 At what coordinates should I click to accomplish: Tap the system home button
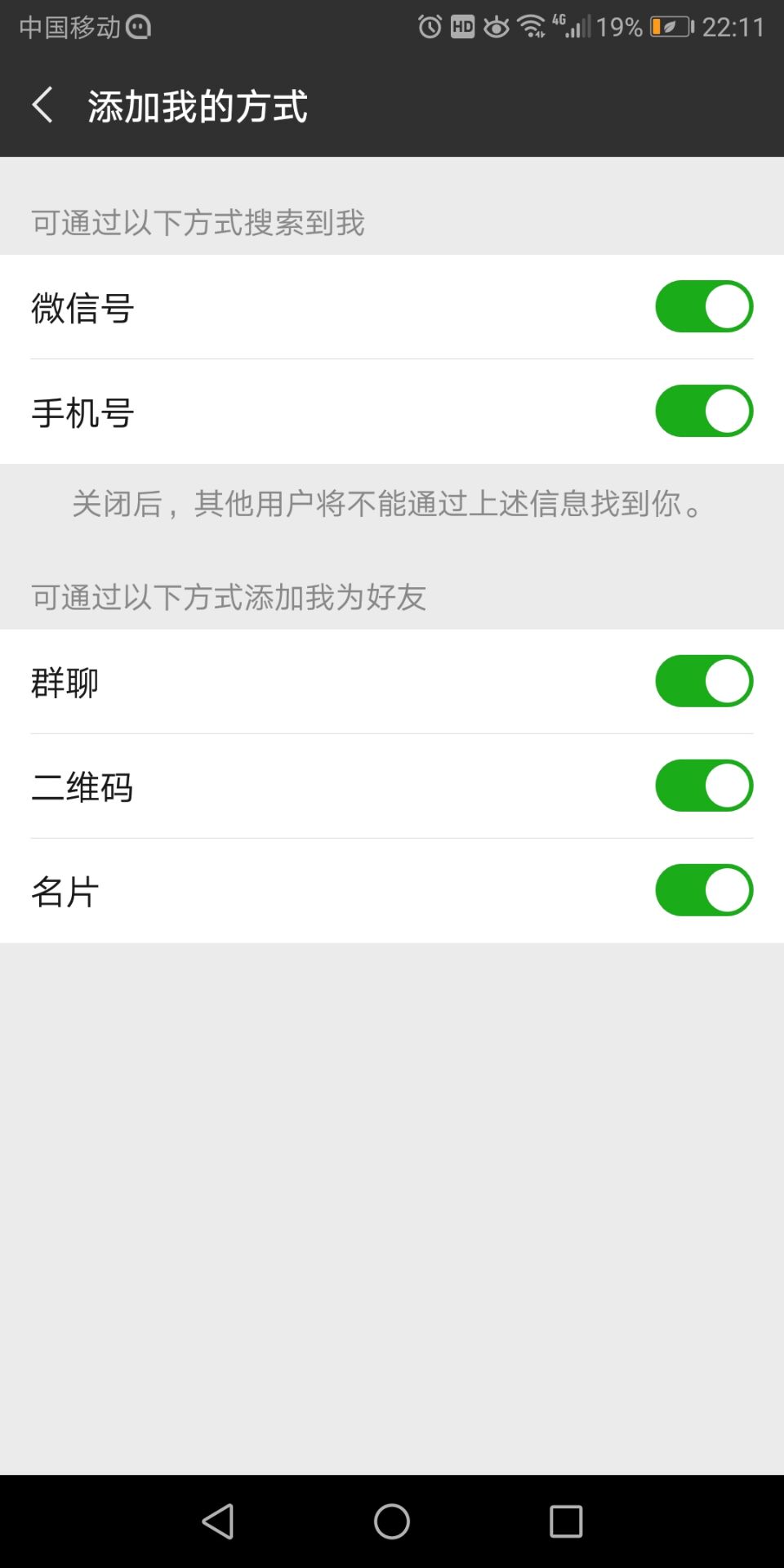[392, 1521]
